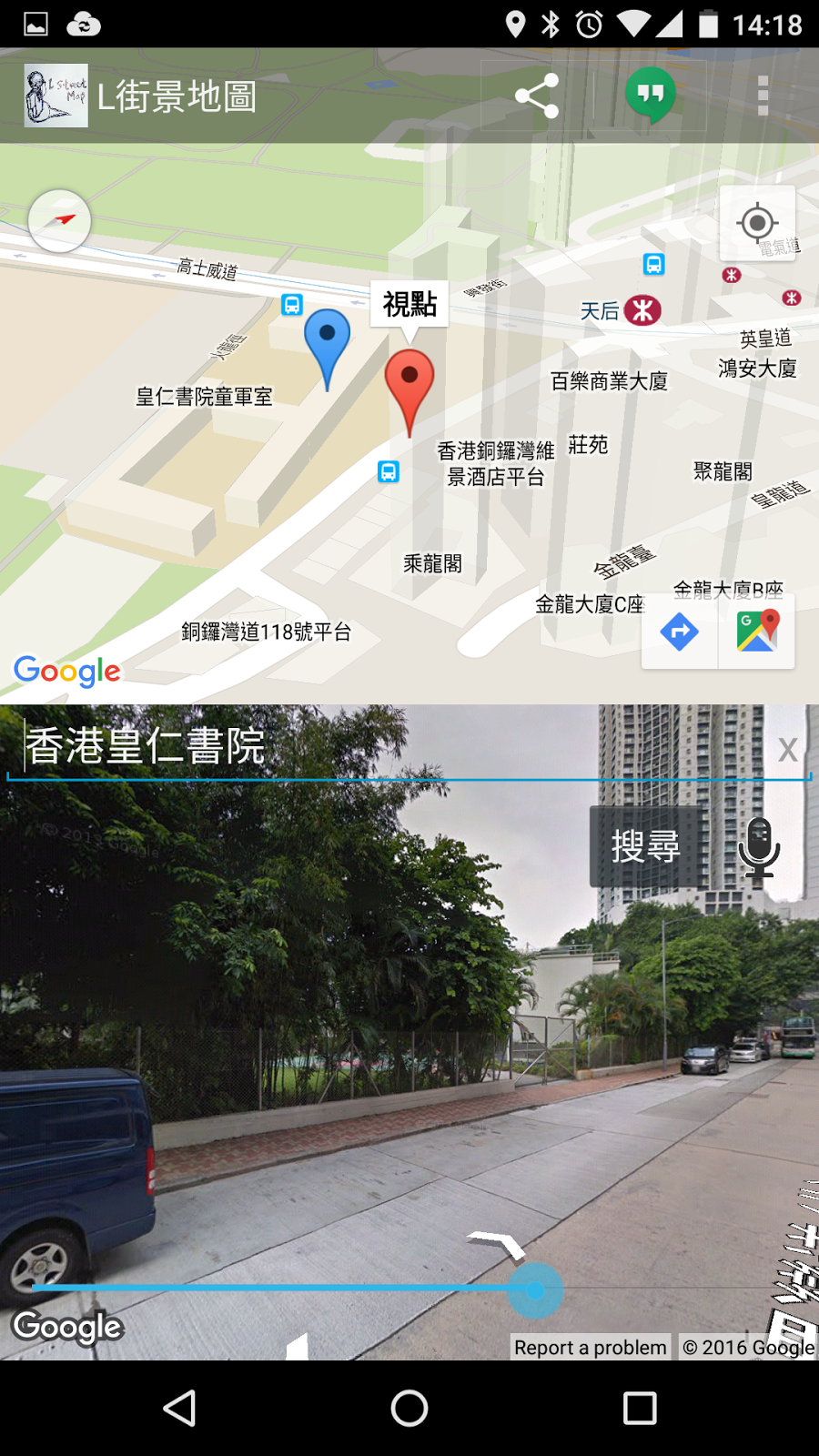The image size is (819, 1456).
Task: Clear the search text with X
Action: click(x=788, y=750)
